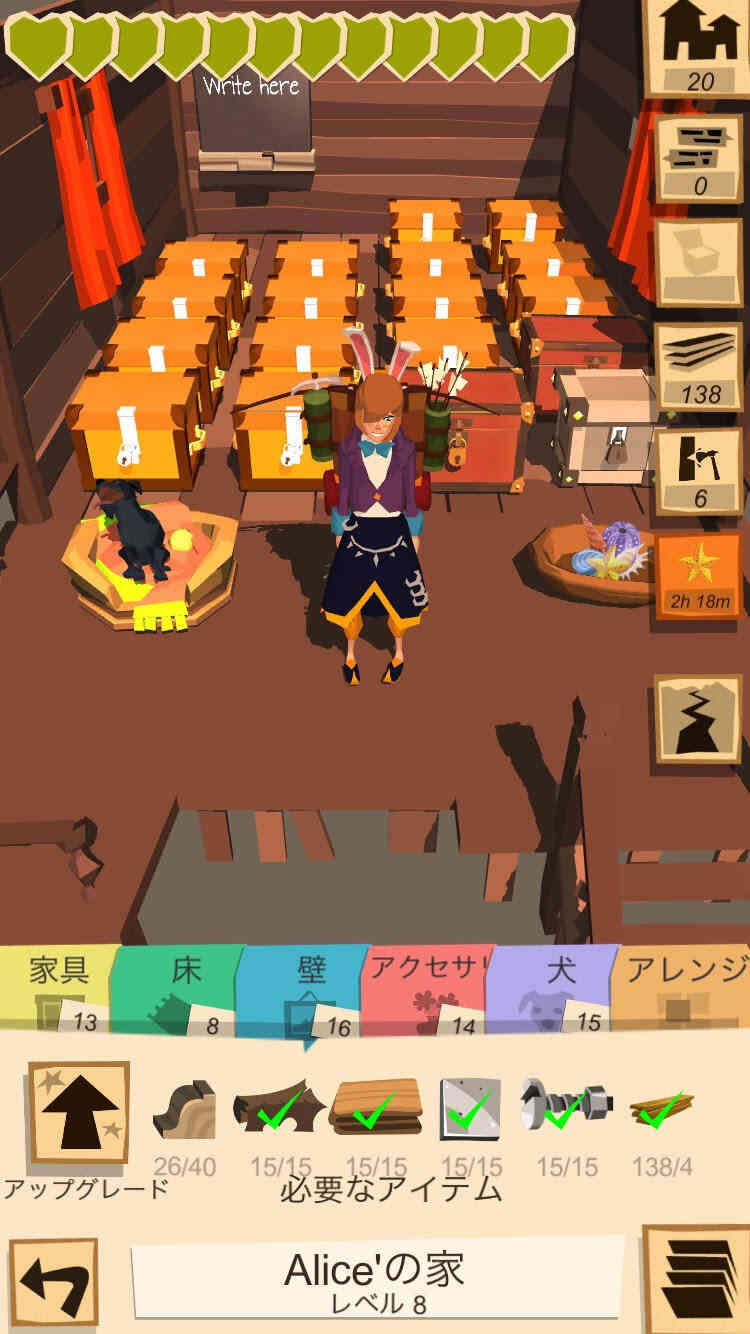The height and width of the screenshot is (1334, 750).
Task: Open the torn map icon
Action: 699,718
